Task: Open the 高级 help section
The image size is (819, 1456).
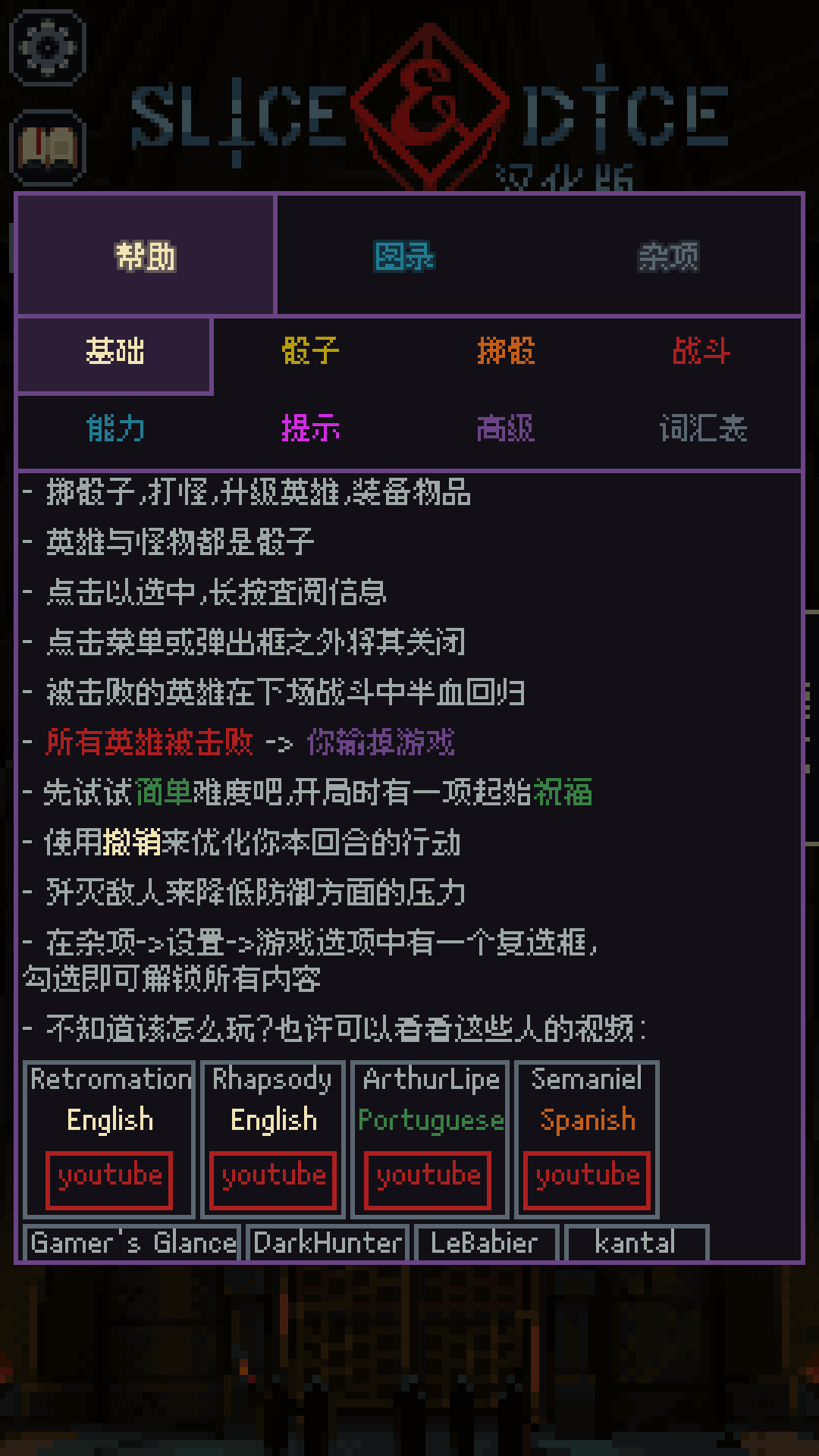Action: (x=506, y=428)
